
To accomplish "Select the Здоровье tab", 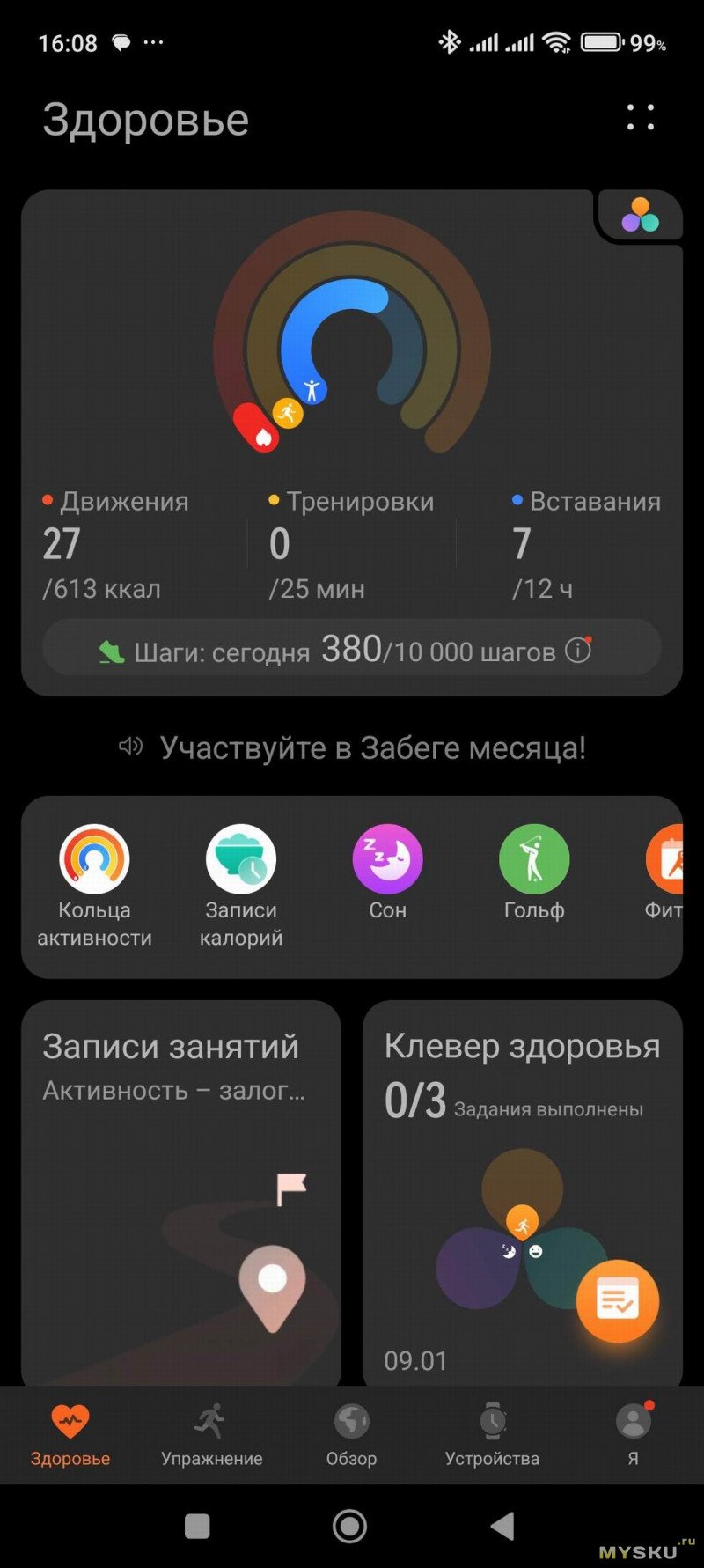I will [70, 1435].
